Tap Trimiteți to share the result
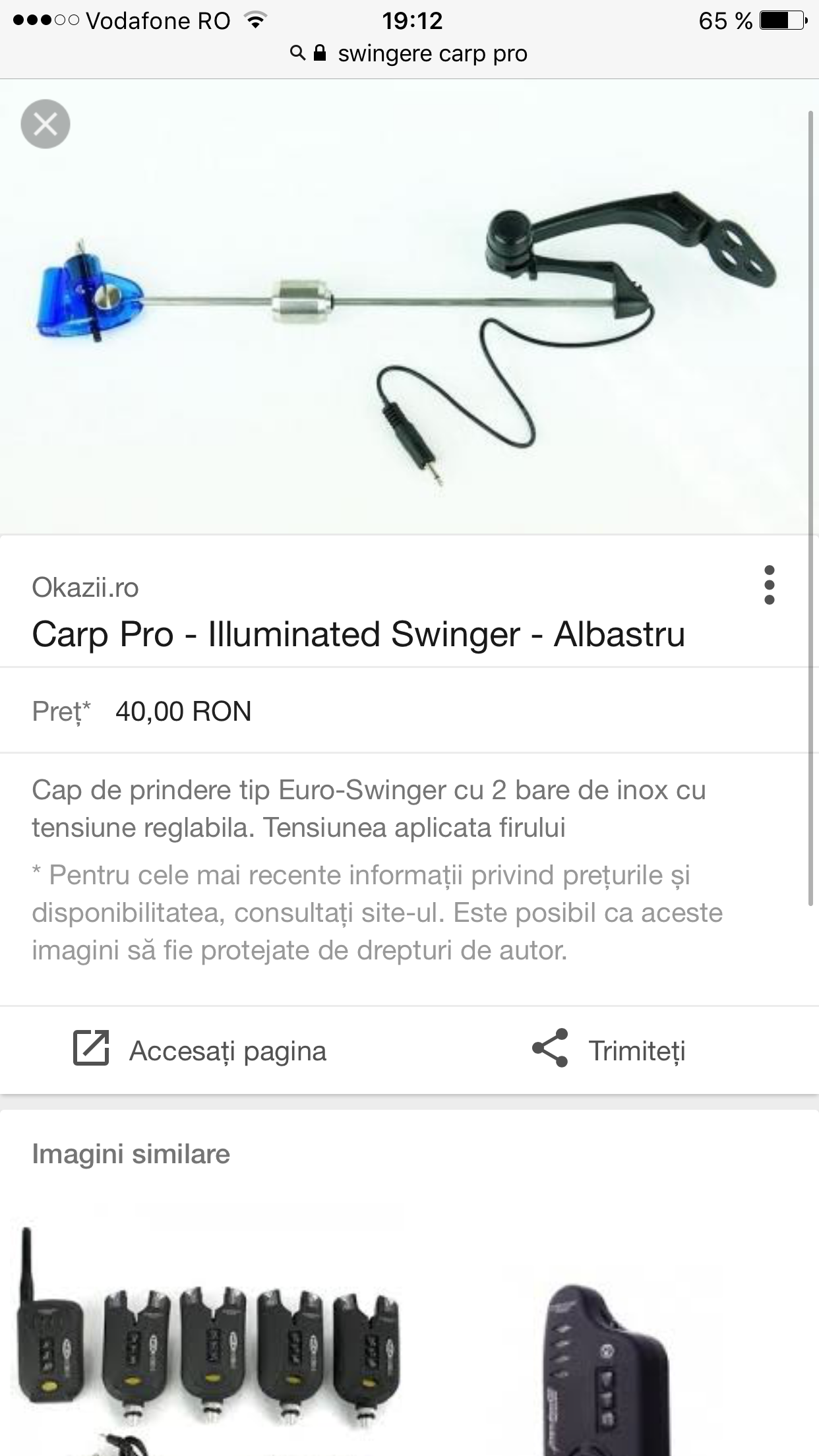The height and width of the screenshot is (1456, 819). tap(636, 1050)
